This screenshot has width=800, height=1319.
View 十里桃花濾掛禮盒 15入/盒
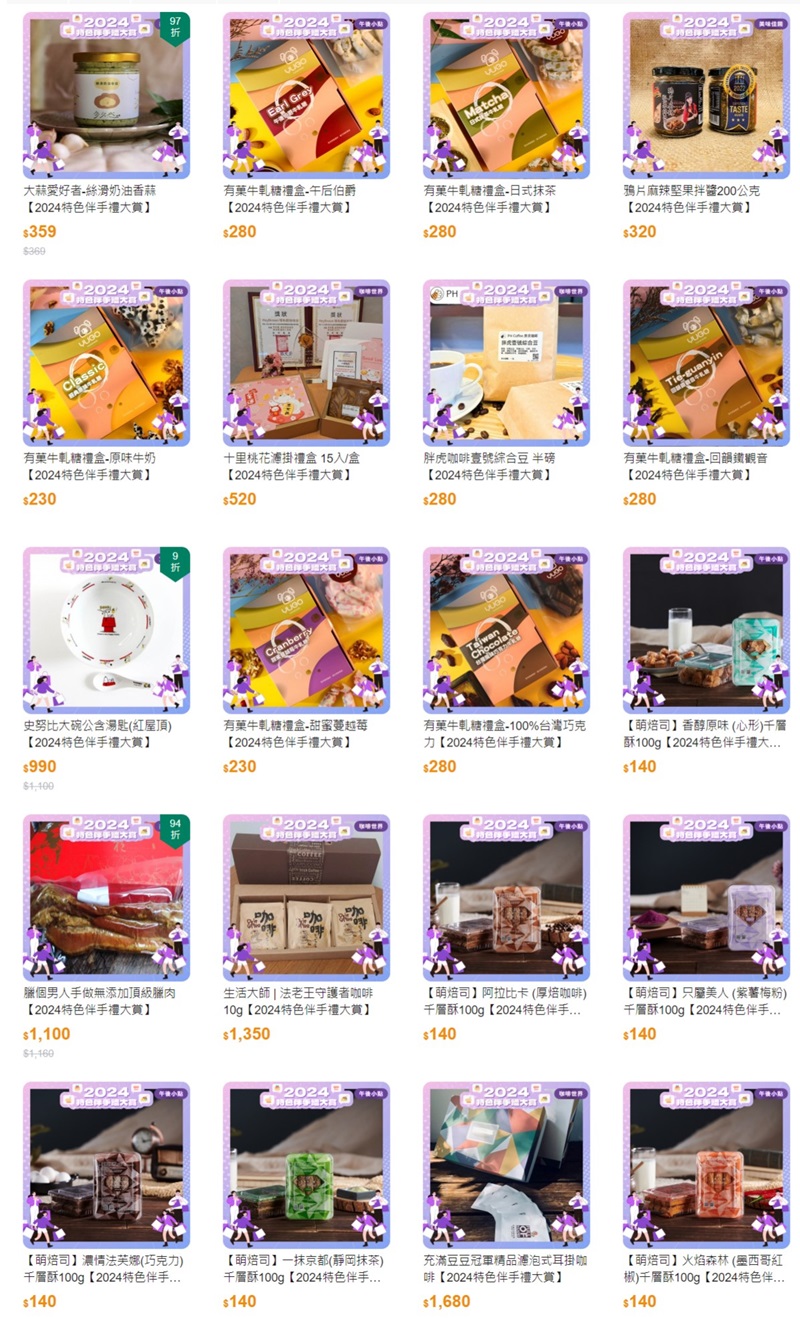coord(306,362)
